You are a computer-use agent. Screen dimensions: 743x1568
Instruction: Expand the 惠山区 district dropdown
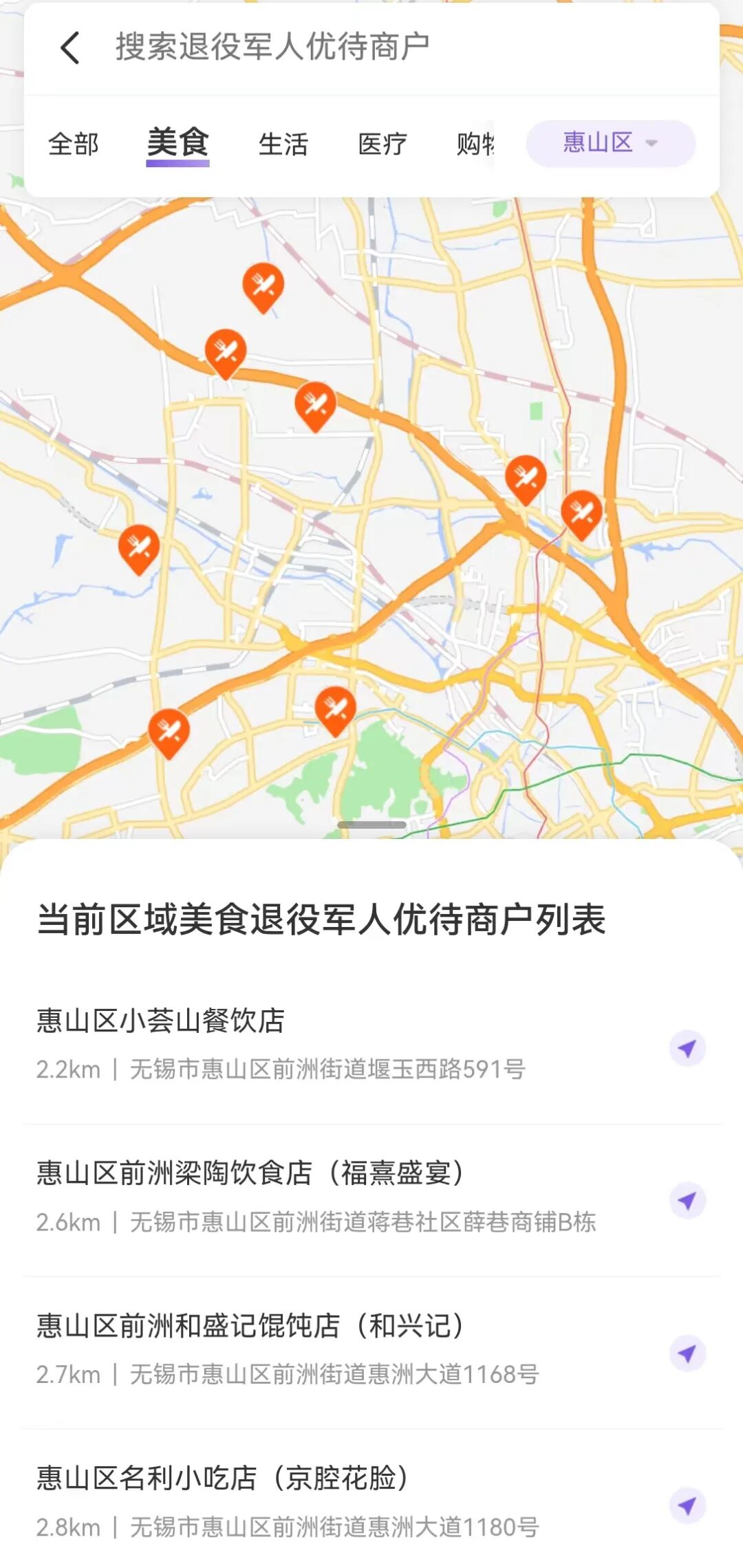[x=610, y=143]
